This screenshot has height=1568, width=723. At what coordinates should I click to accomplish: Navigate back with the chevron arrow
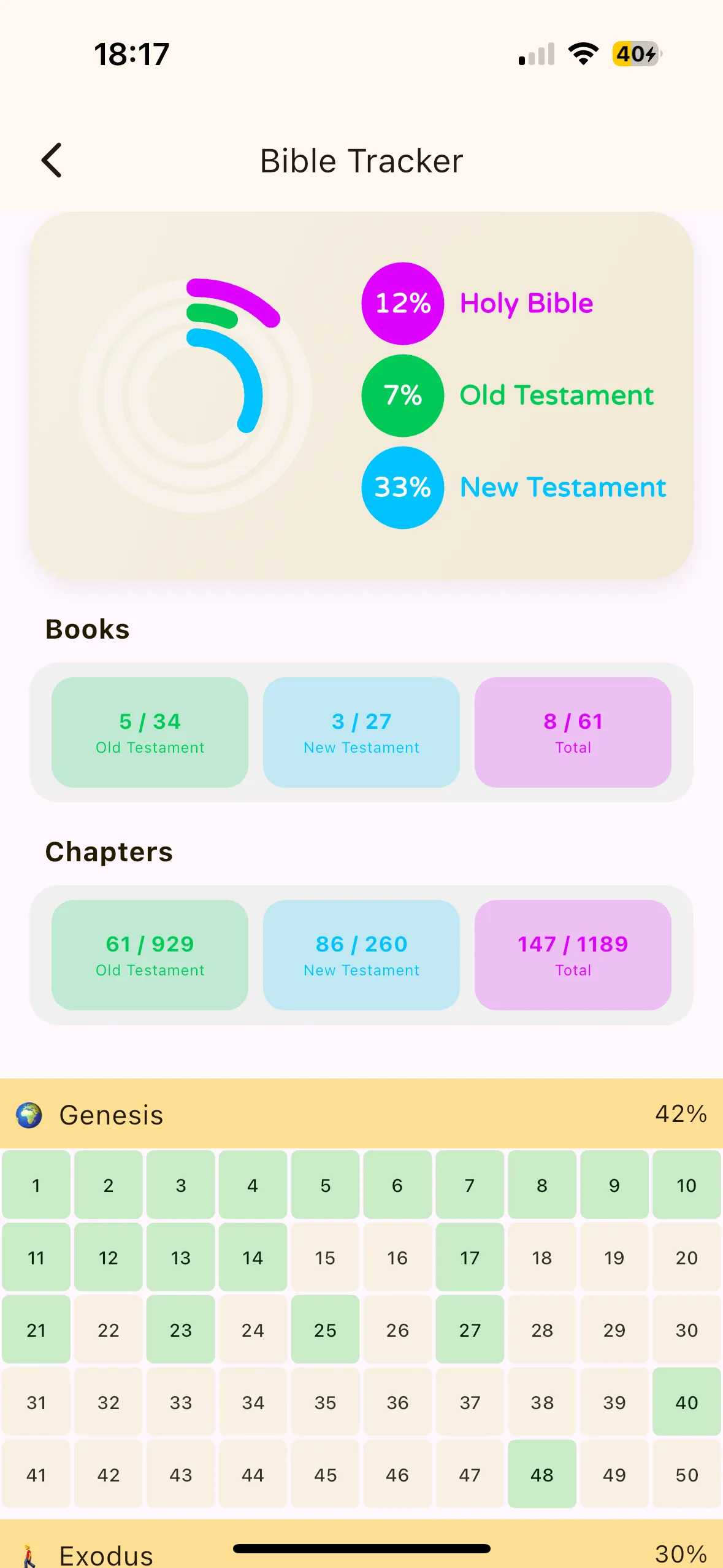pyautogui.click(x=52, y=161)
